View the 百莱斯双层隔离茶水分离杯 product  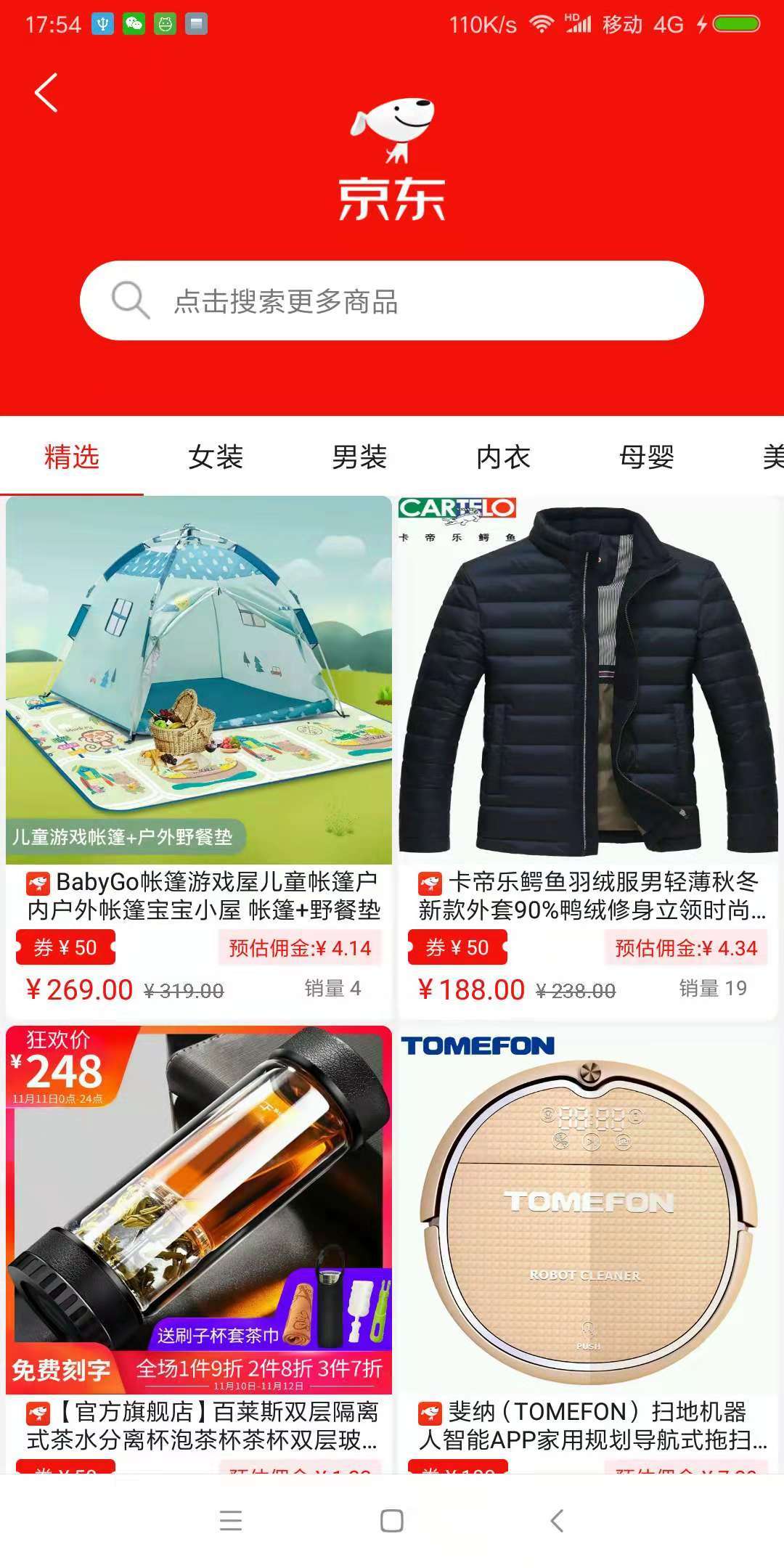(198, 1249)
